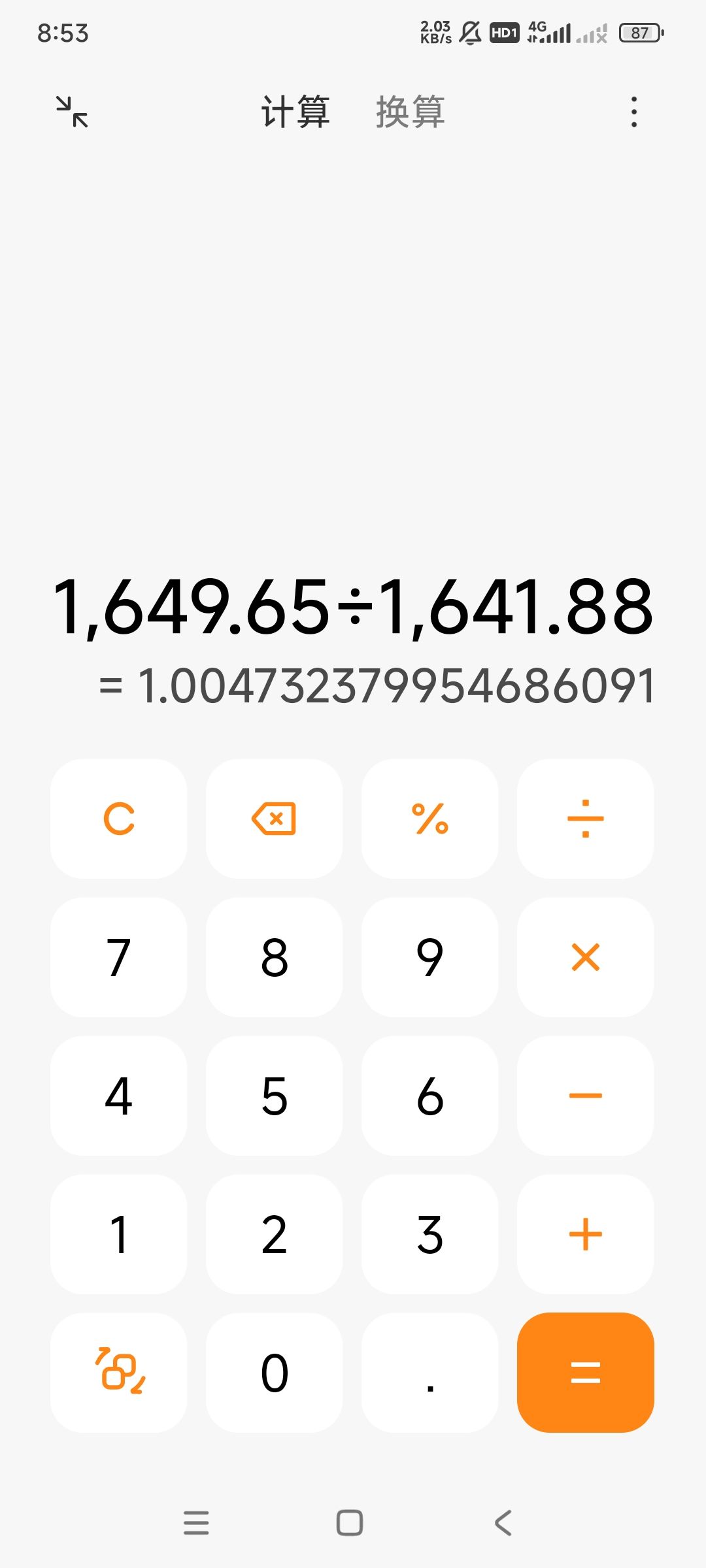Select the multiplication operator
Screen dimensions: 706x1568
tap(585, 957)
